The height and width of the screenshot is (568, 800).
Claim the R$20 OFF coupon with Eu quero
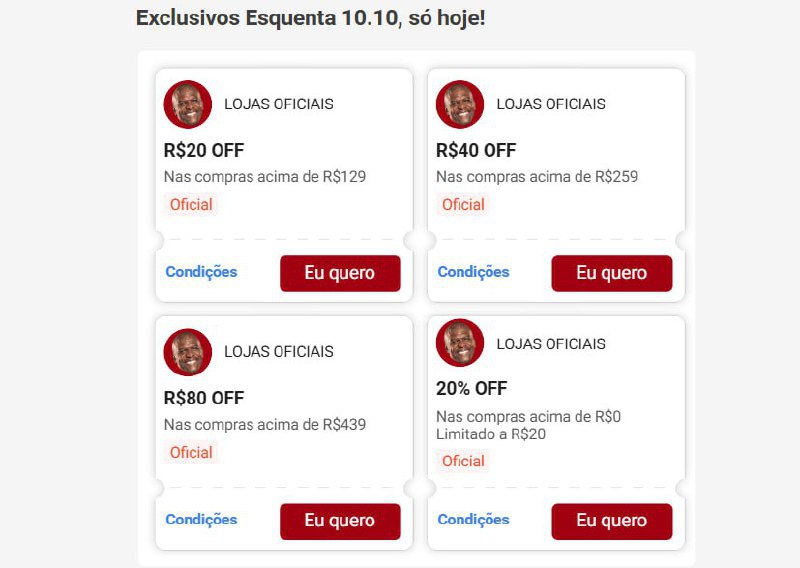(340, 273)
